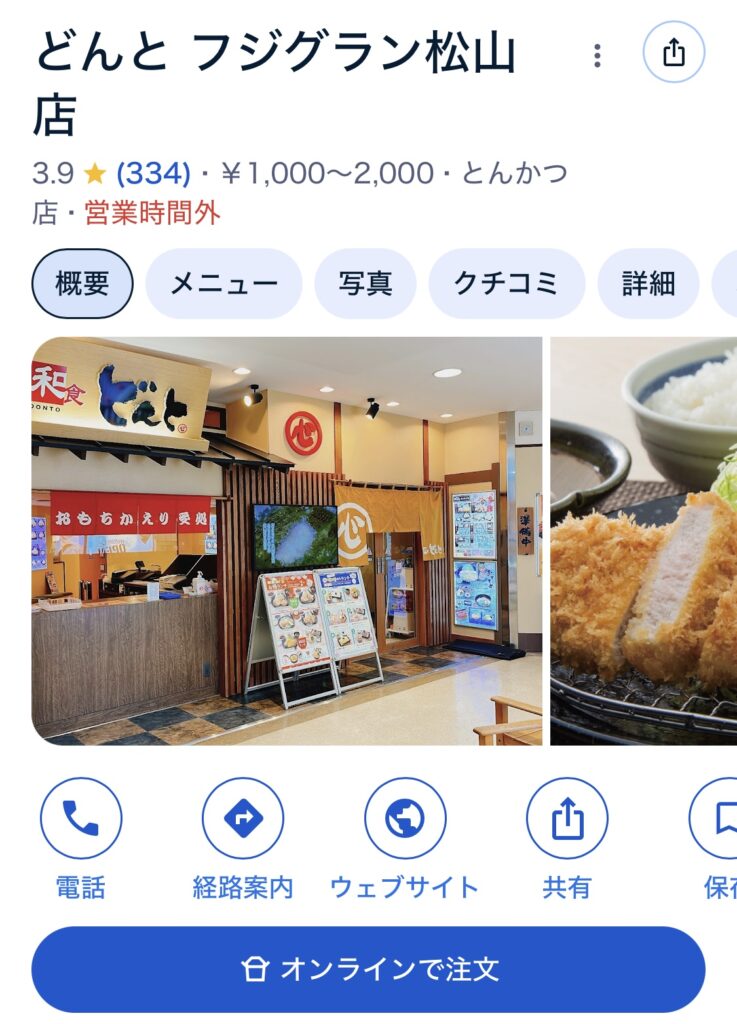Tap the share icon beside the title
The image size is (737, 1024).
[674, 52]
